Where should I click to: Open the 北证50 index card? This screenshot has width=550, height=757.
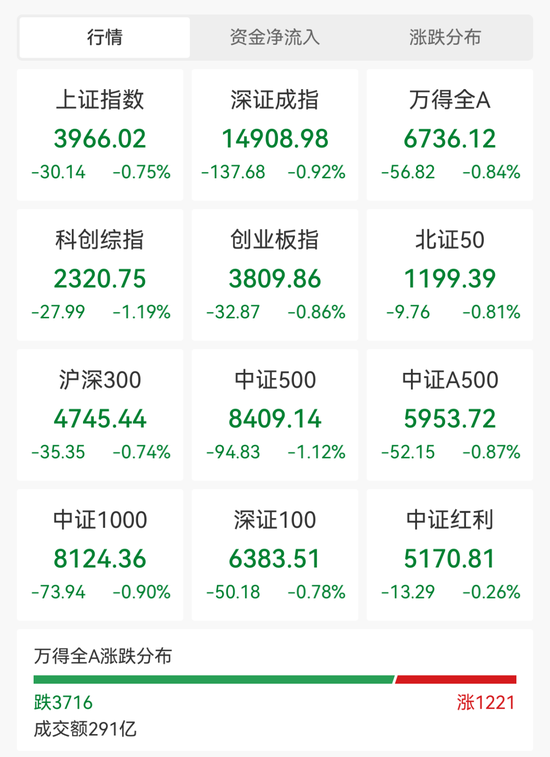point(450,275)
